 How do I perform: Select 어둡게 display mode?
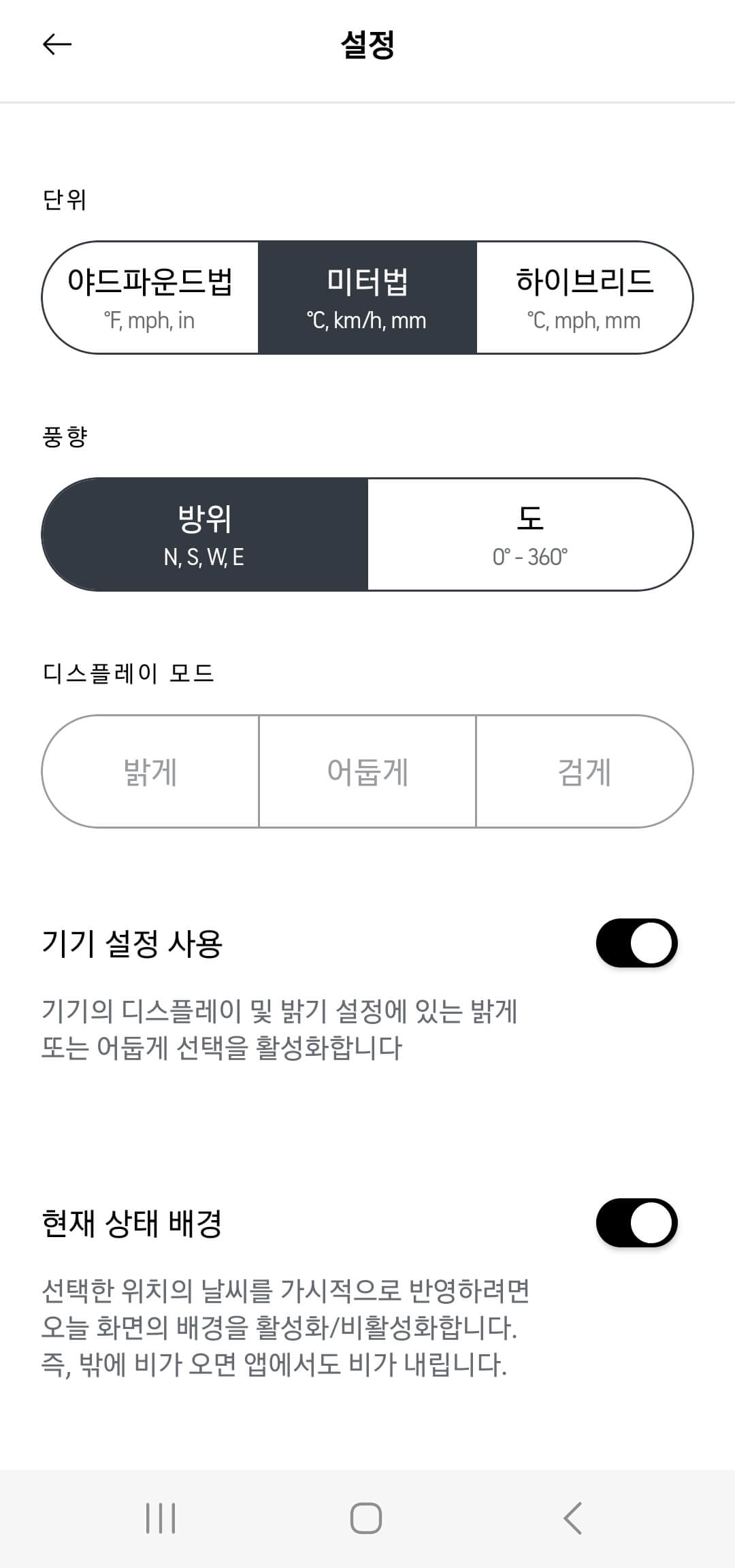click(366, 771)
